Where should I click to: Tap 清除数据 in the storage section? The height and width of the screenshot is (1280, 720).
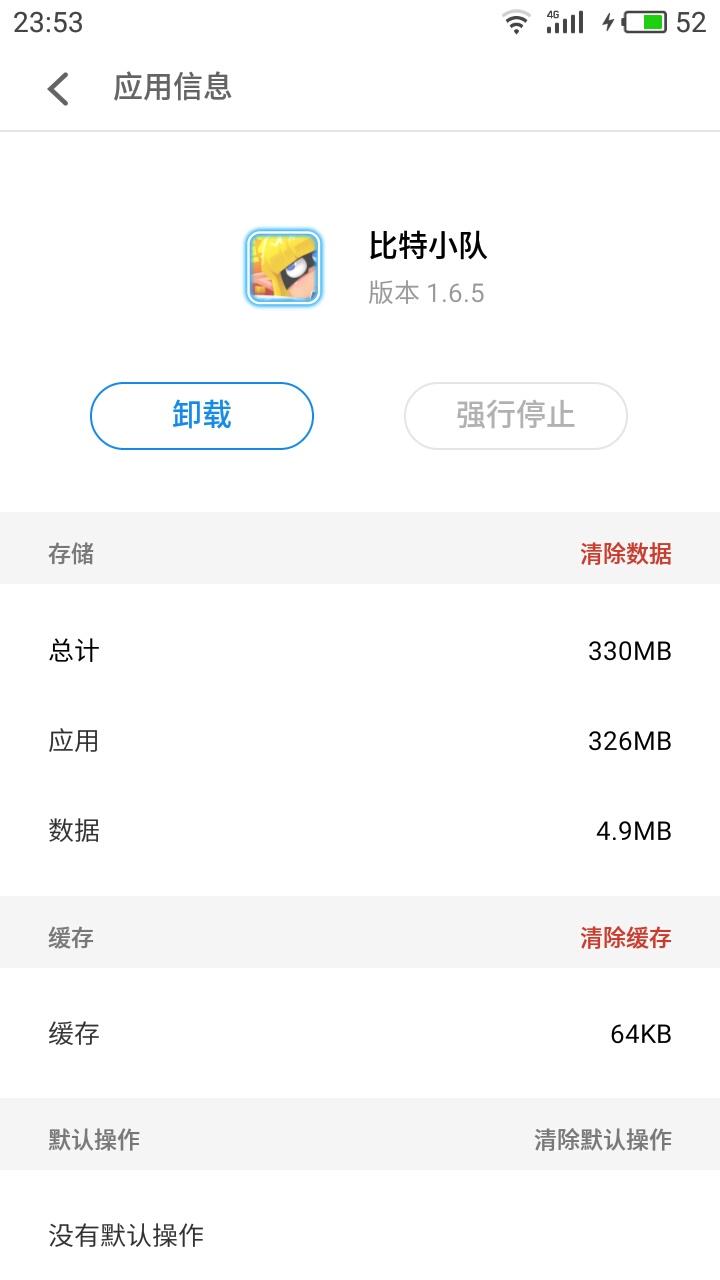pos(626,553)
